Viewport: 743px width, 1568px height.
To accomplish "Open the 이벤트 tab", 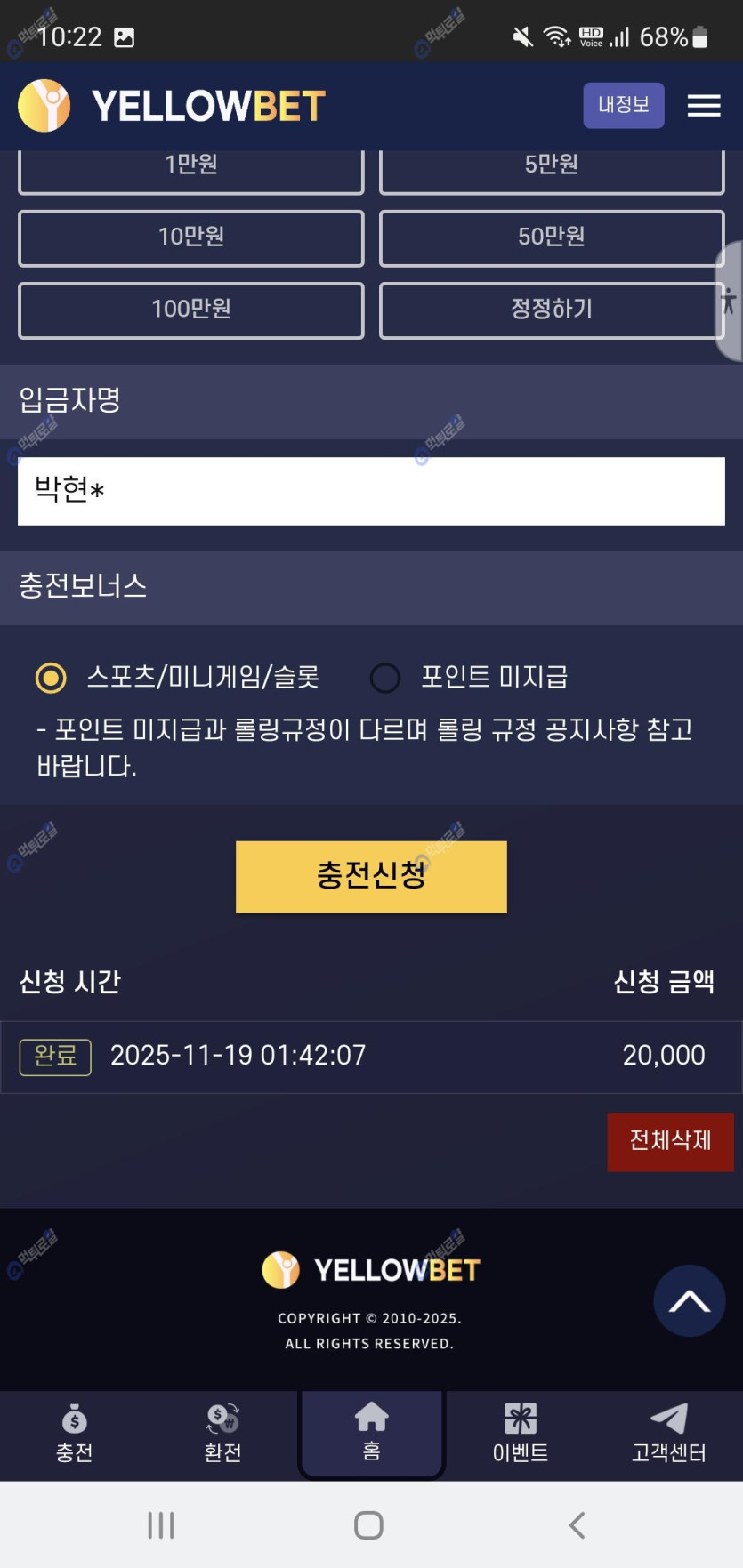I will pyautogui.click(x=521, y=1434).
